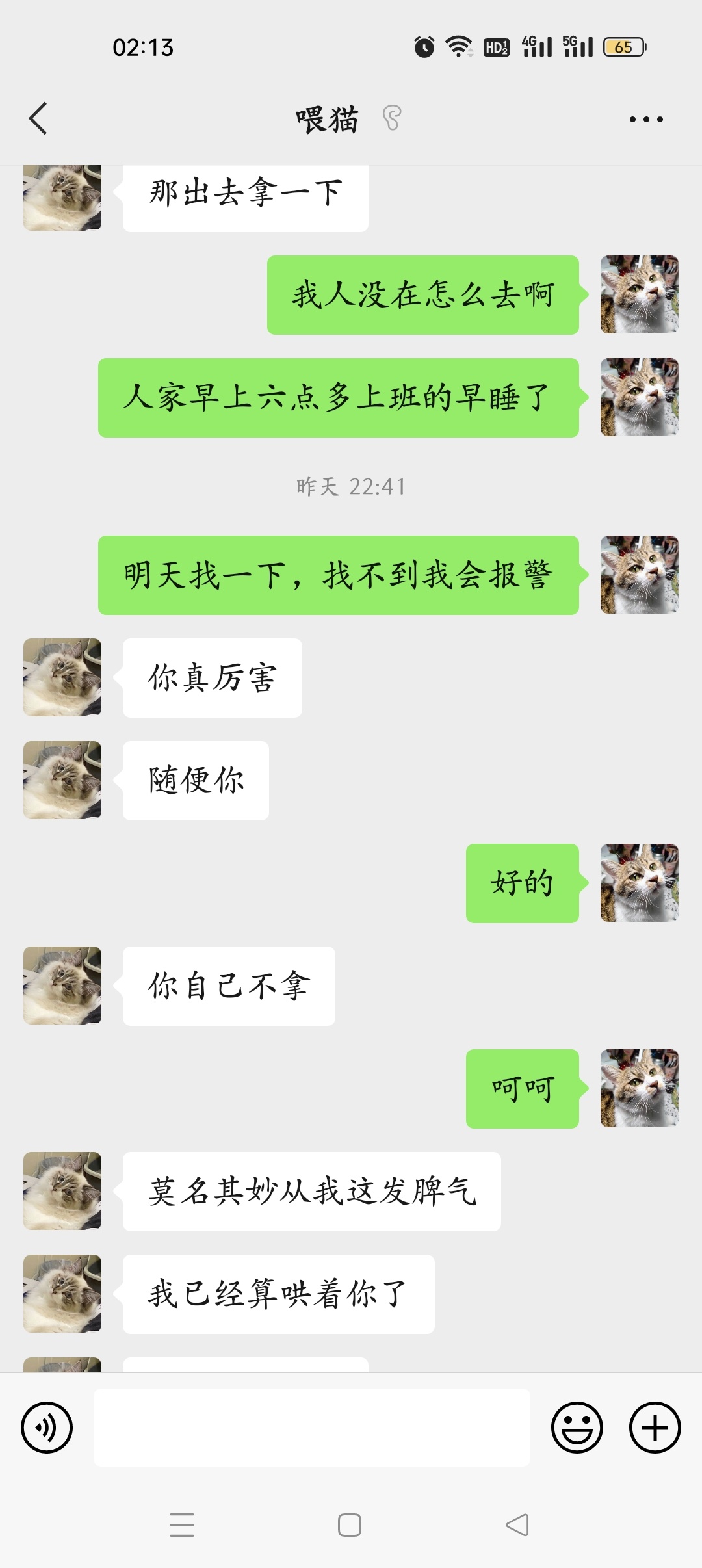Tap contact's avatar beside 你真厉害
702x1568 pixels.
pyautogui.click(x=62, y=677)
